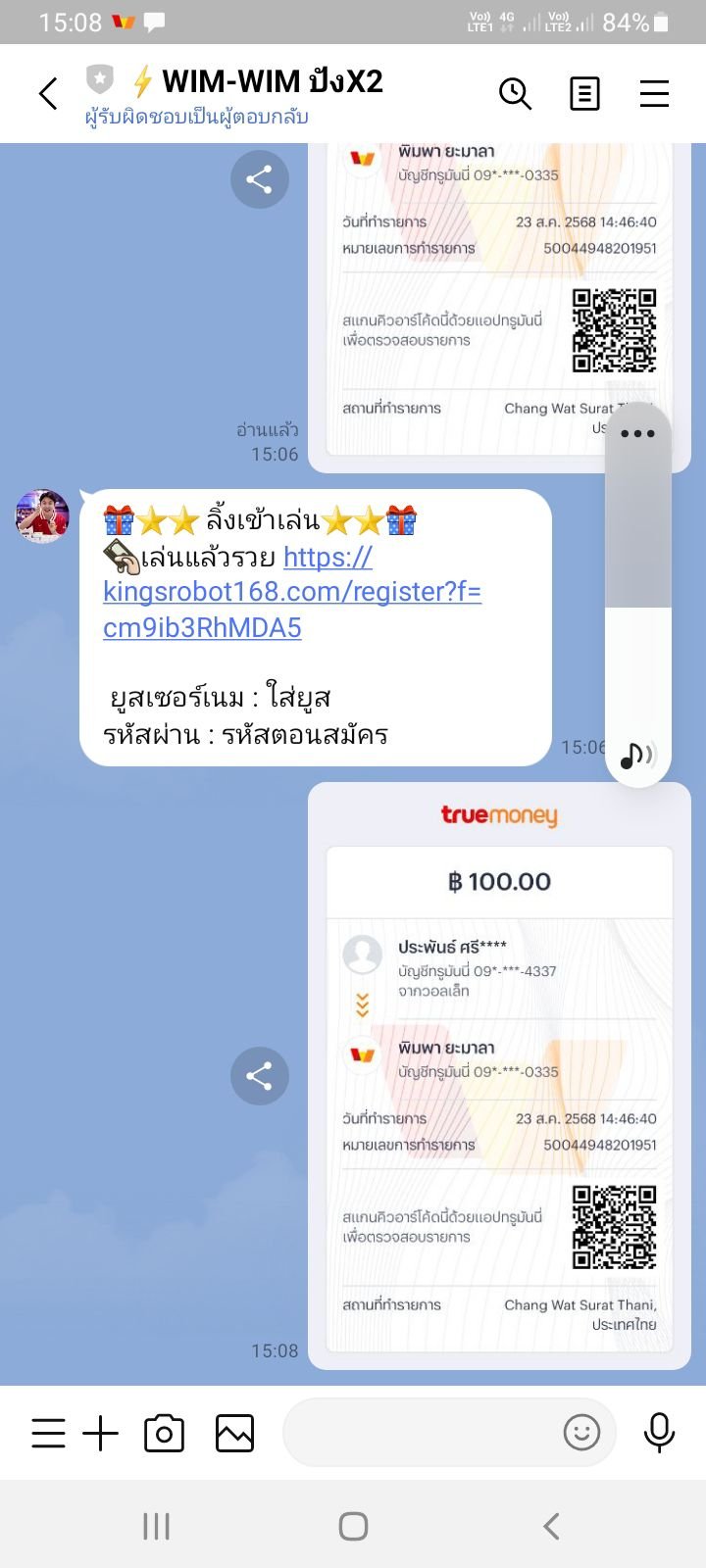Open the photo gallery picker

(x=234, y=1434)
